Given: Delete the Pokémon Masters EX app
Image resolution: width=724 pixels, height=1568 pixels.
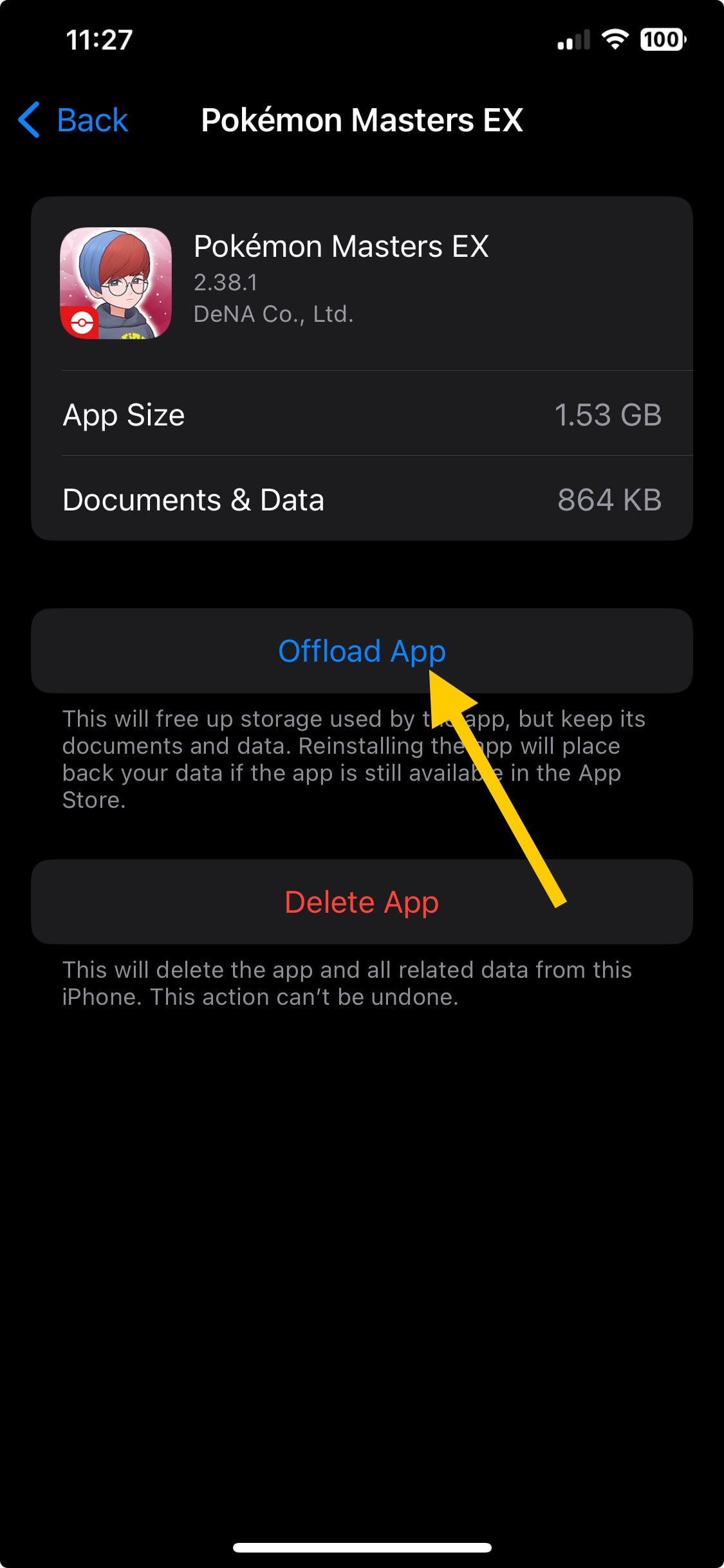Looking at the screenshot, I should [361, 902].
